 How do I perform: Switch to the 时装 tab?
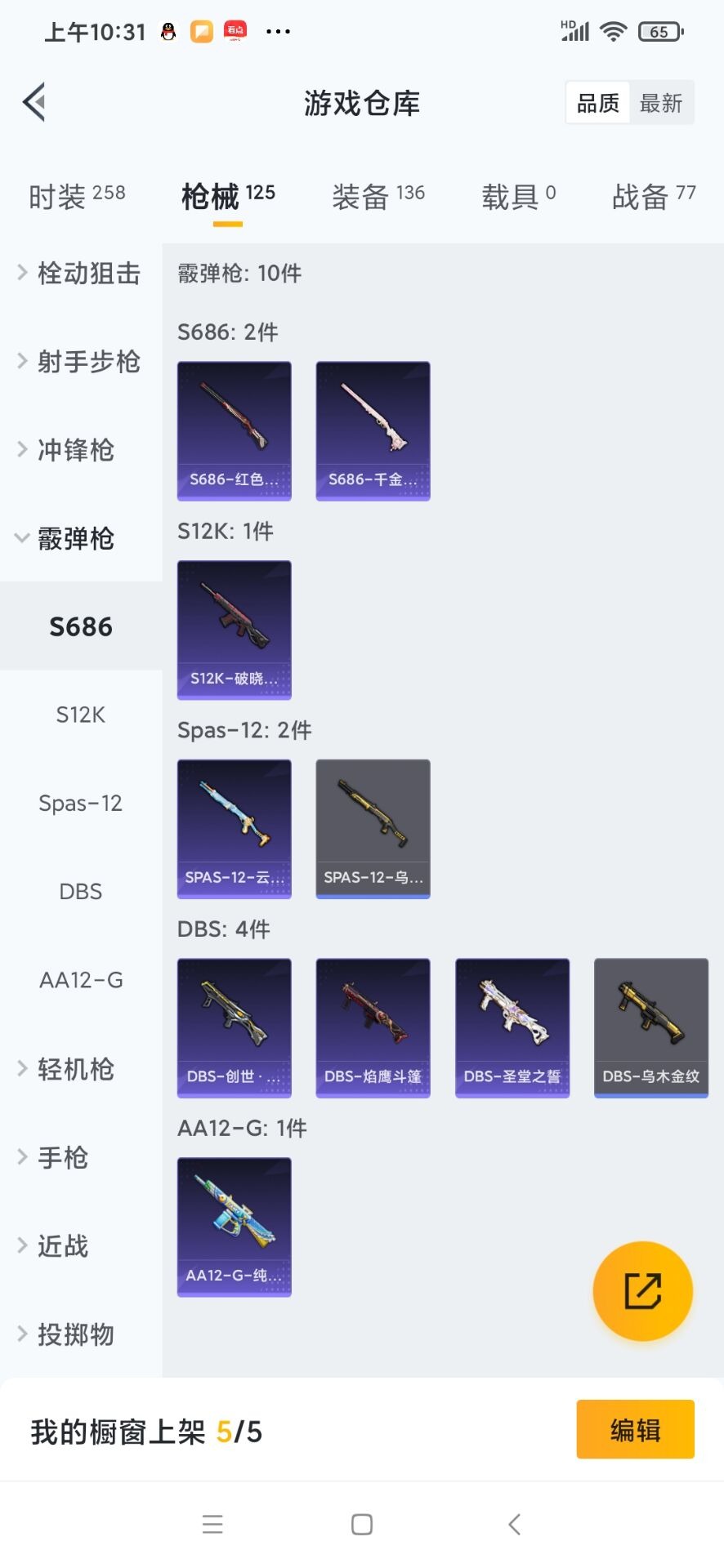76,196
